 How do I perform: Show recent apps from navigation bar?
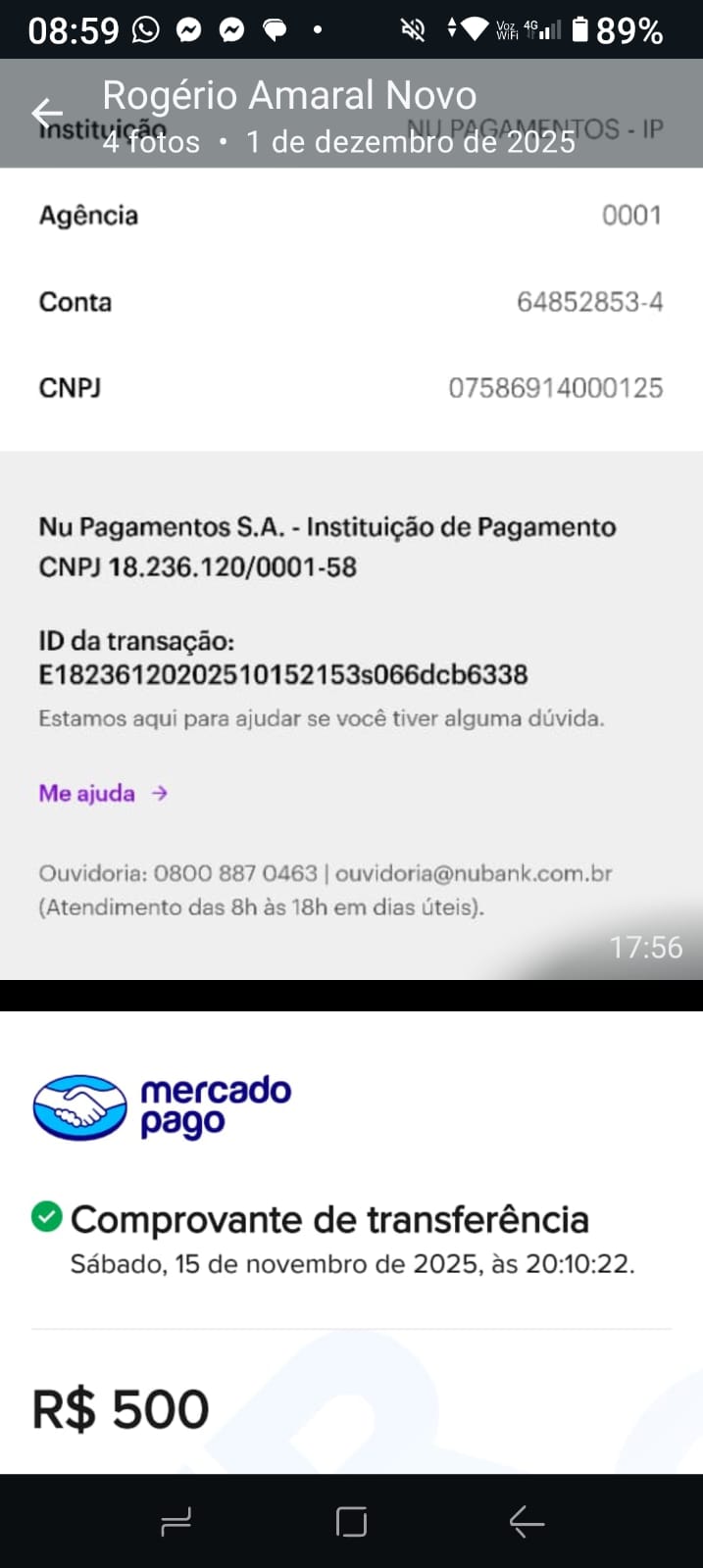(x=176, y=1522)
